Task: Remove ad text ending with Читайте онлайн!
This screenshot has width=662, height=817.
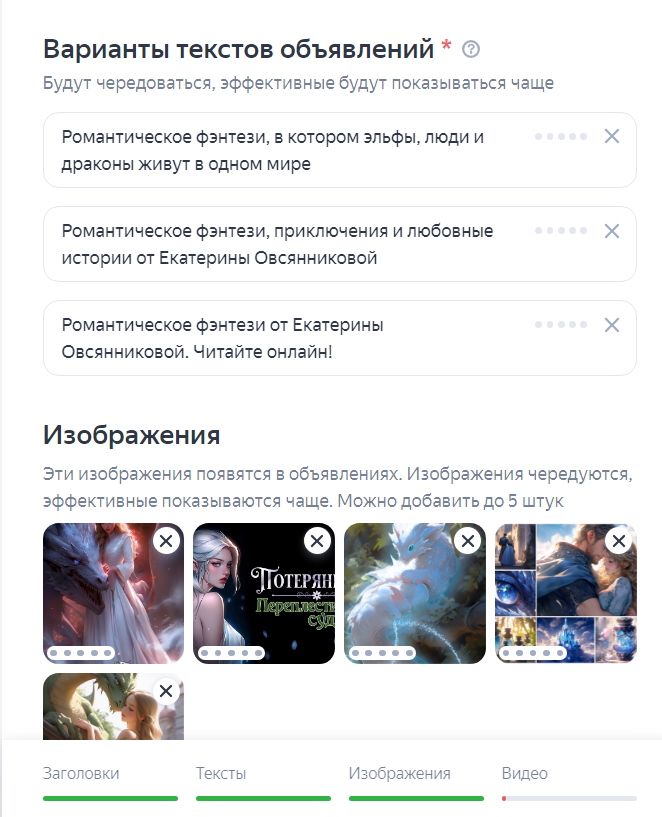Action: pos(612,325)
